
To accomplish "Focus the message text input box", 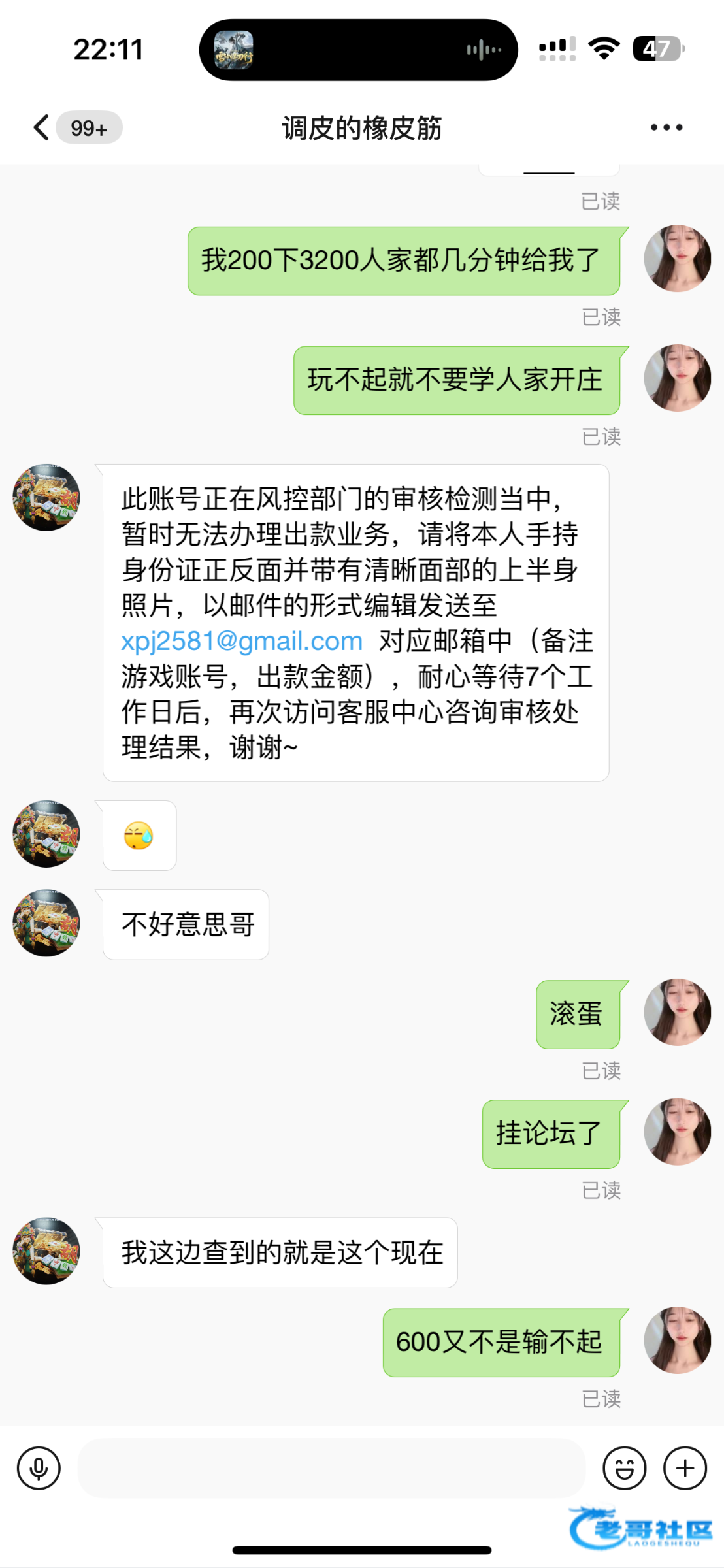I will point(331,1468).
